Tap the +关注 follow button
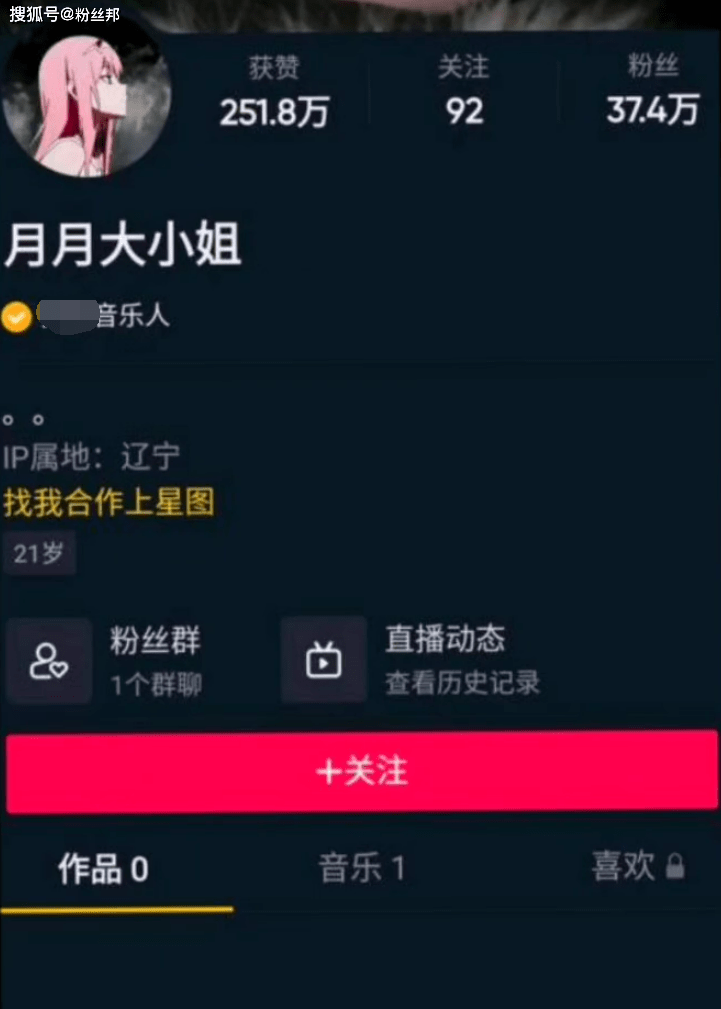This screenshot has width=721, height=1009. point(361,772)
